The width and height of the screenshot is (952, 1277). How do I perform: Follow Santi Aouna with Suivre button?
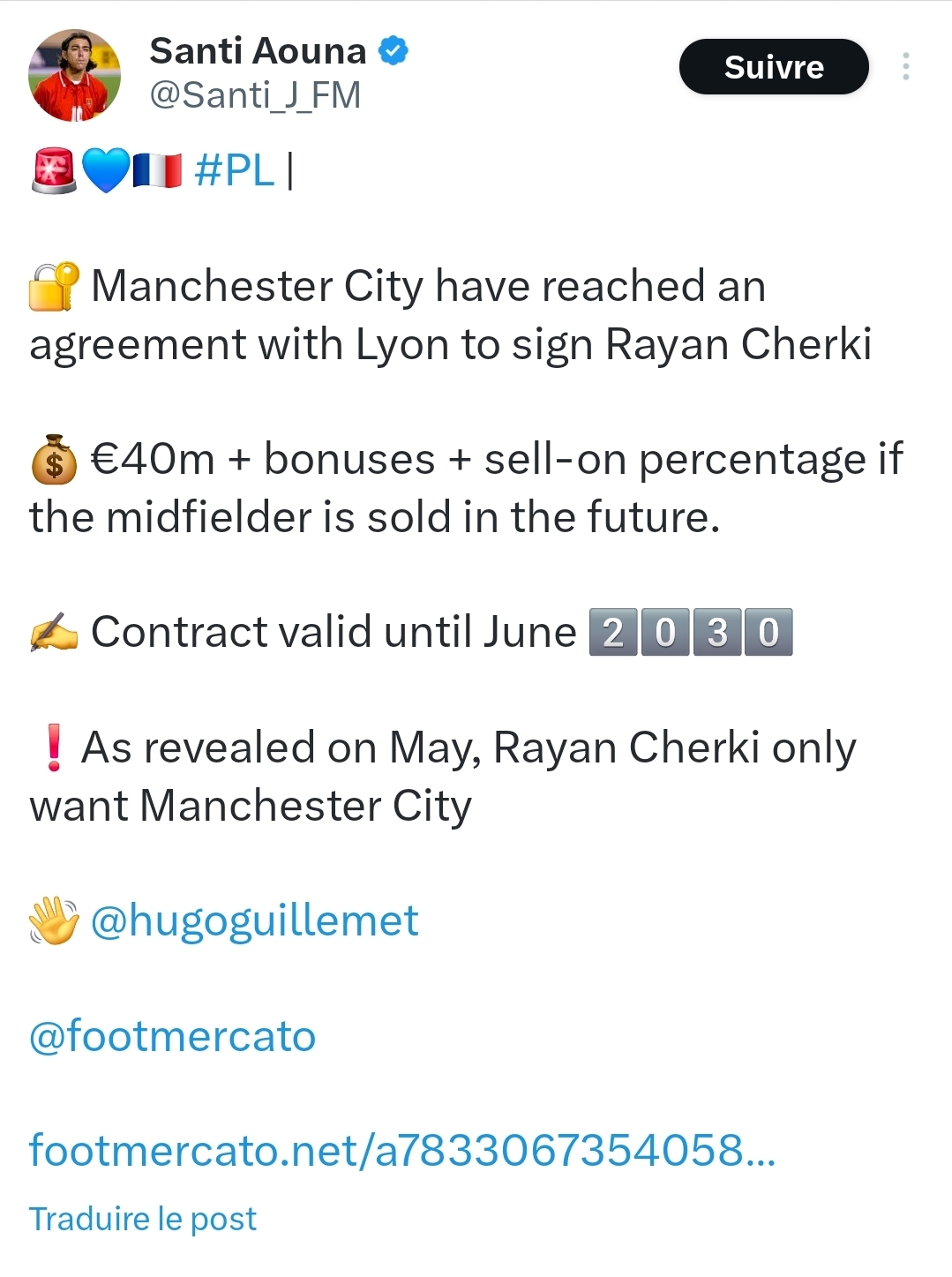click(773, 67)
